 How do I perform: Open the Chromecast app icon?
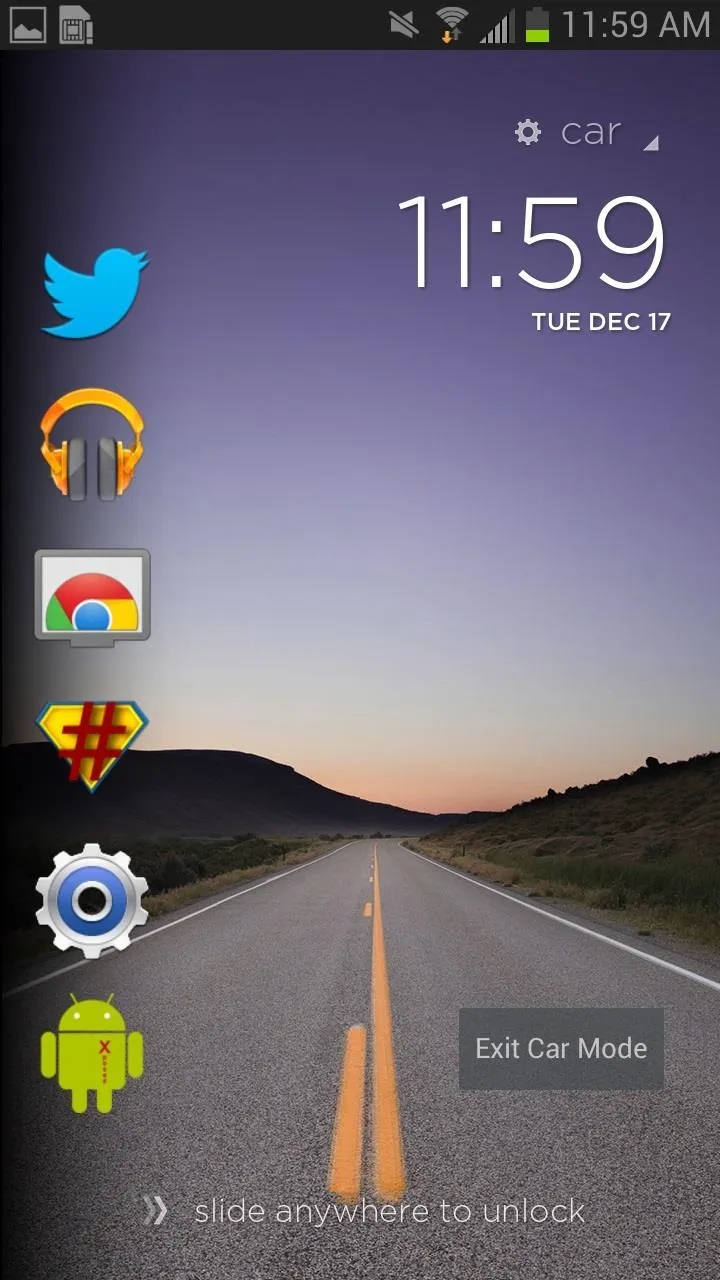coord(92,594)
